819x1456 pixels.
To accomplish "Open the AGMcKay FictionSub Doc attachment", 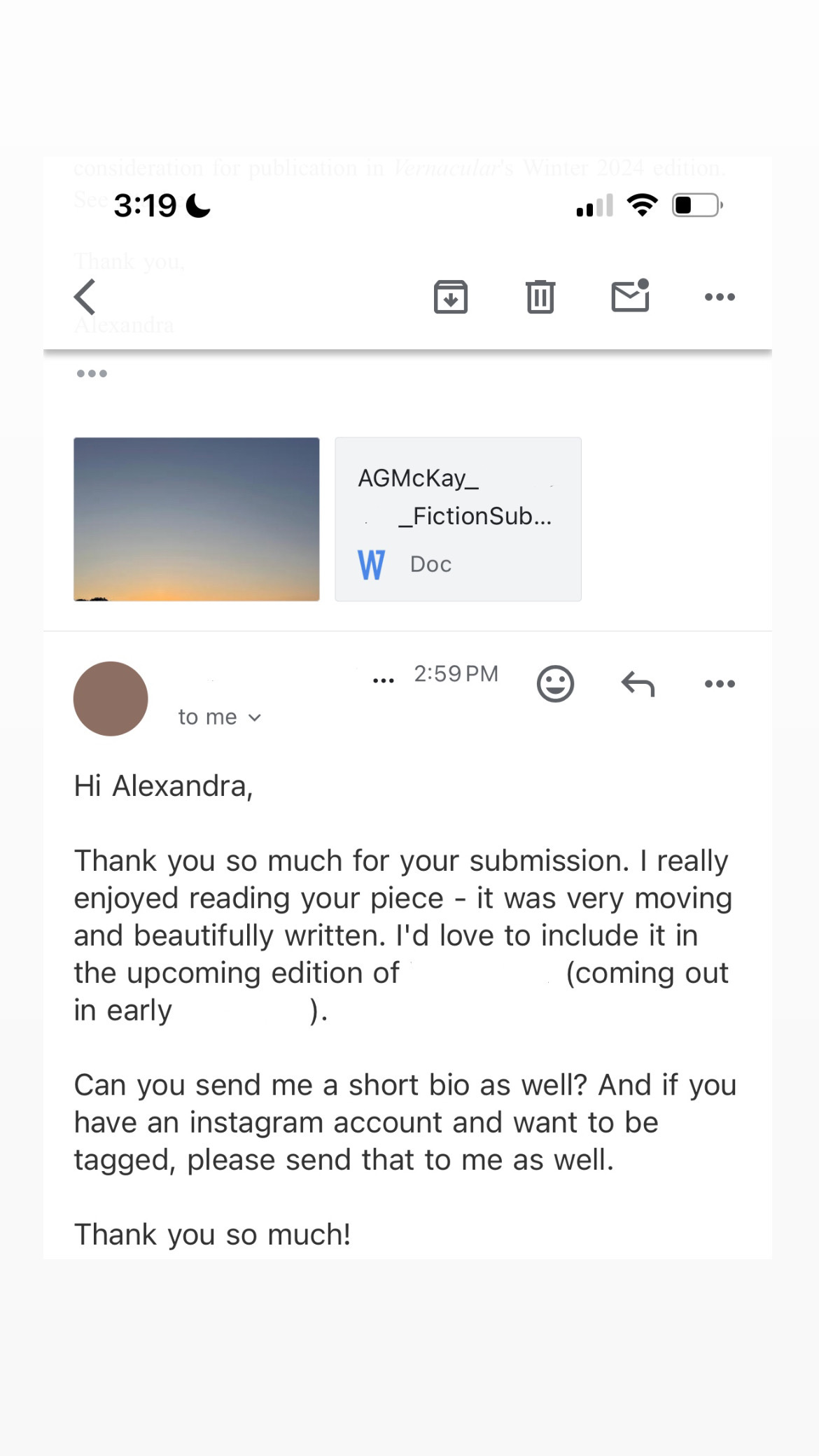I will pos(458,519).
